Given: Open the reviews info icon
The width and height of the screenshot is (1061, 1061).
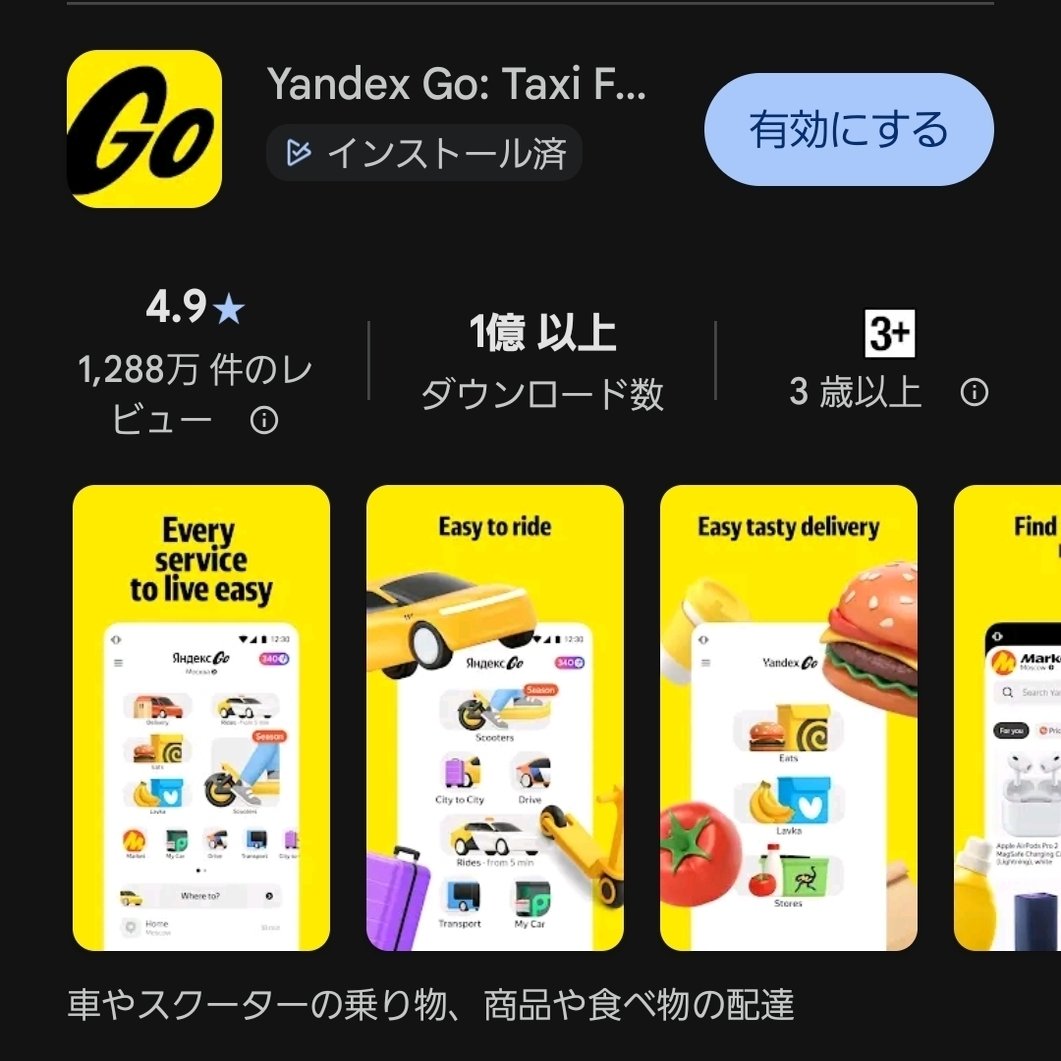Looking at the screenshot, I should coord(263,421).
